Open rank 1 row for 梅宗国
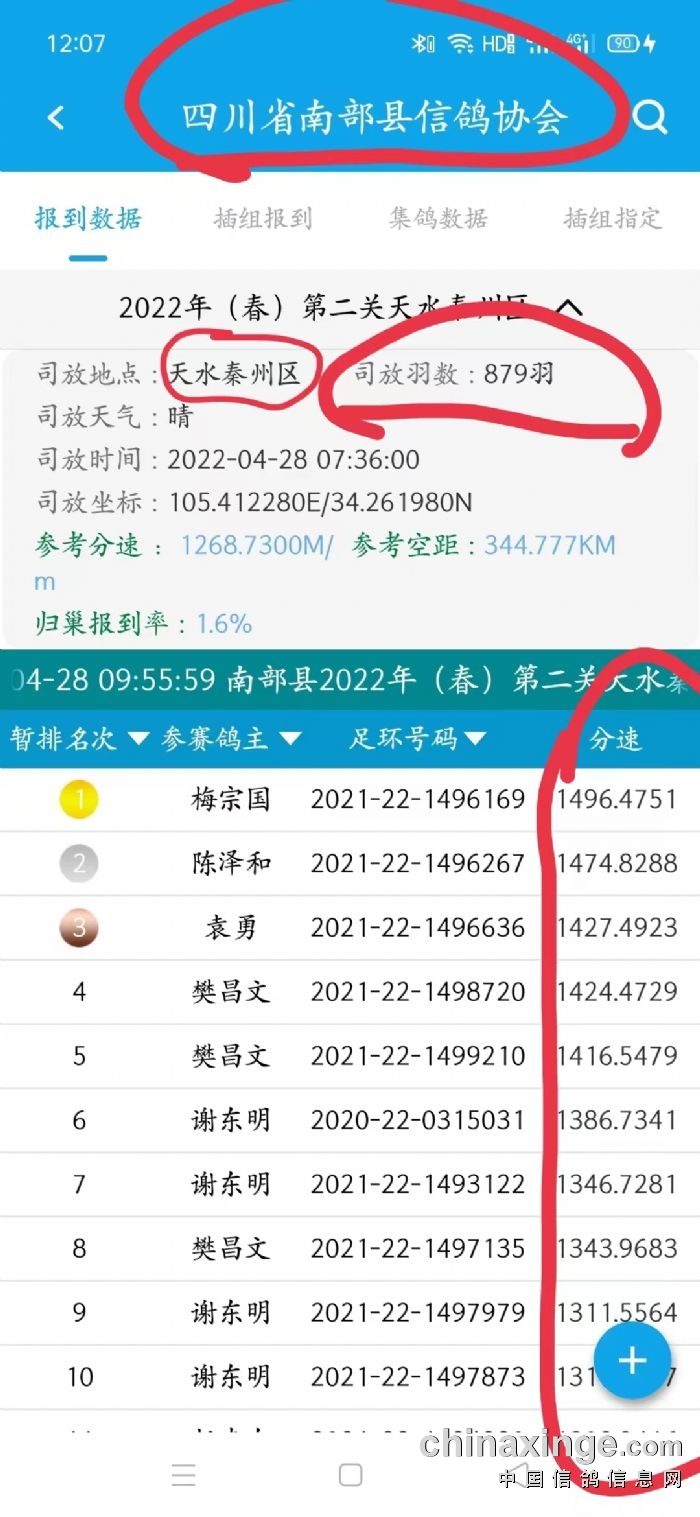 point(350,799)
